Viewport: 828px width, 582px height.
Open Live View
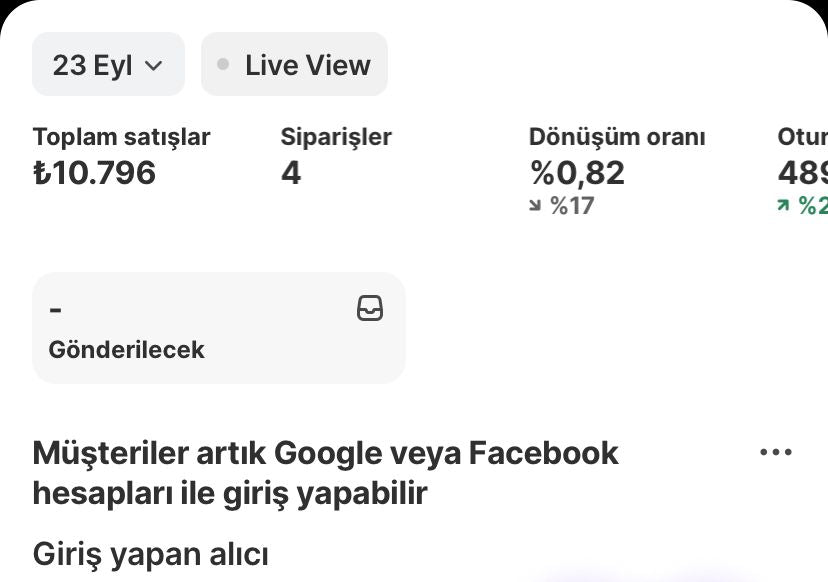294,65
